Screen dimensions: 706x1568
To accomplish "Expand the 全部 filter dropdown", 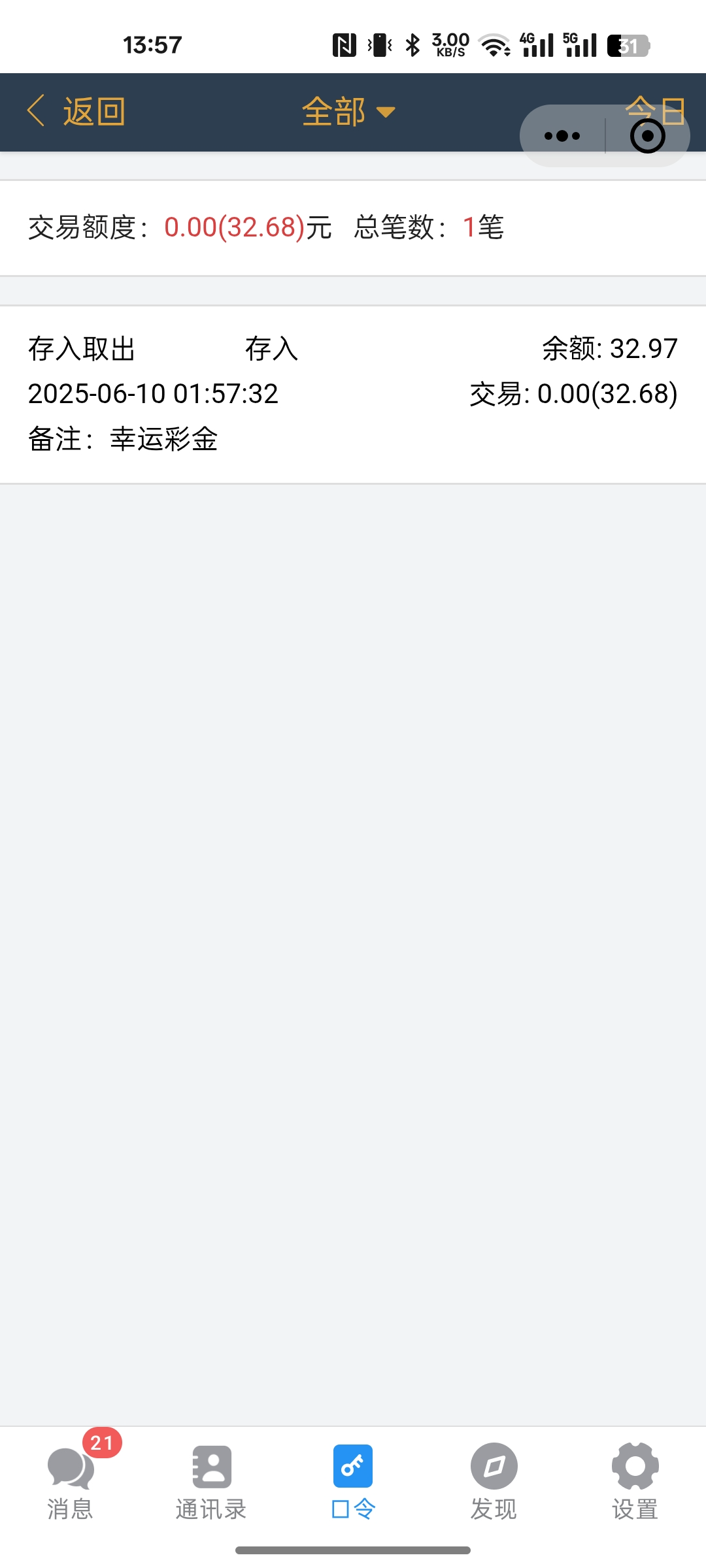I will coord(348,112).
